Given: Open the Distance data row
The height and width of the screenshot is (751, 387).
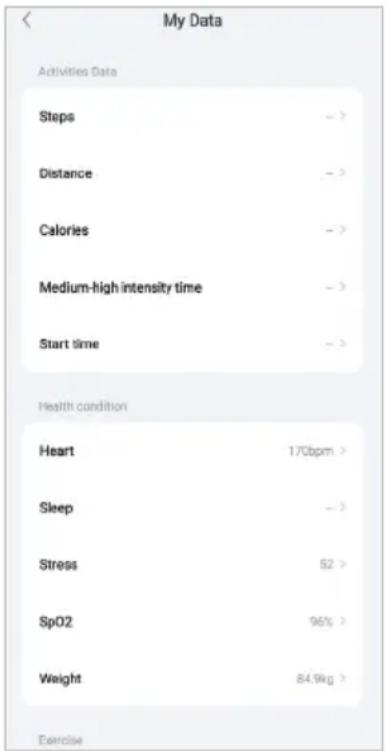Looking at the screenshot, I should (193, 173).
